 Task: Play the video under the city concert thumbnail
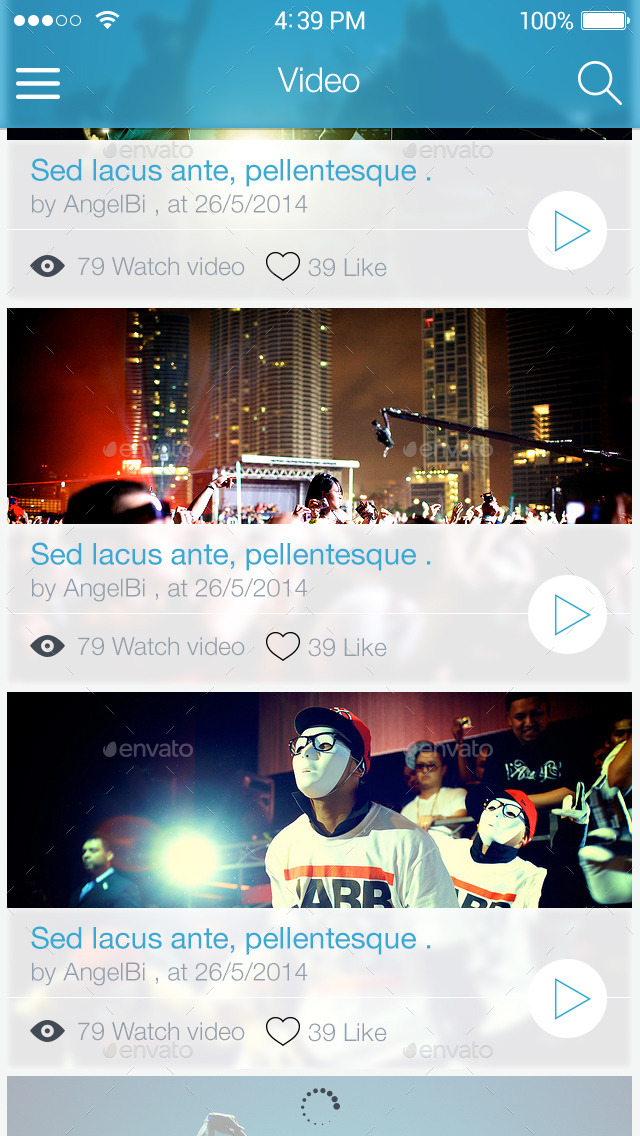pos(568,615)
